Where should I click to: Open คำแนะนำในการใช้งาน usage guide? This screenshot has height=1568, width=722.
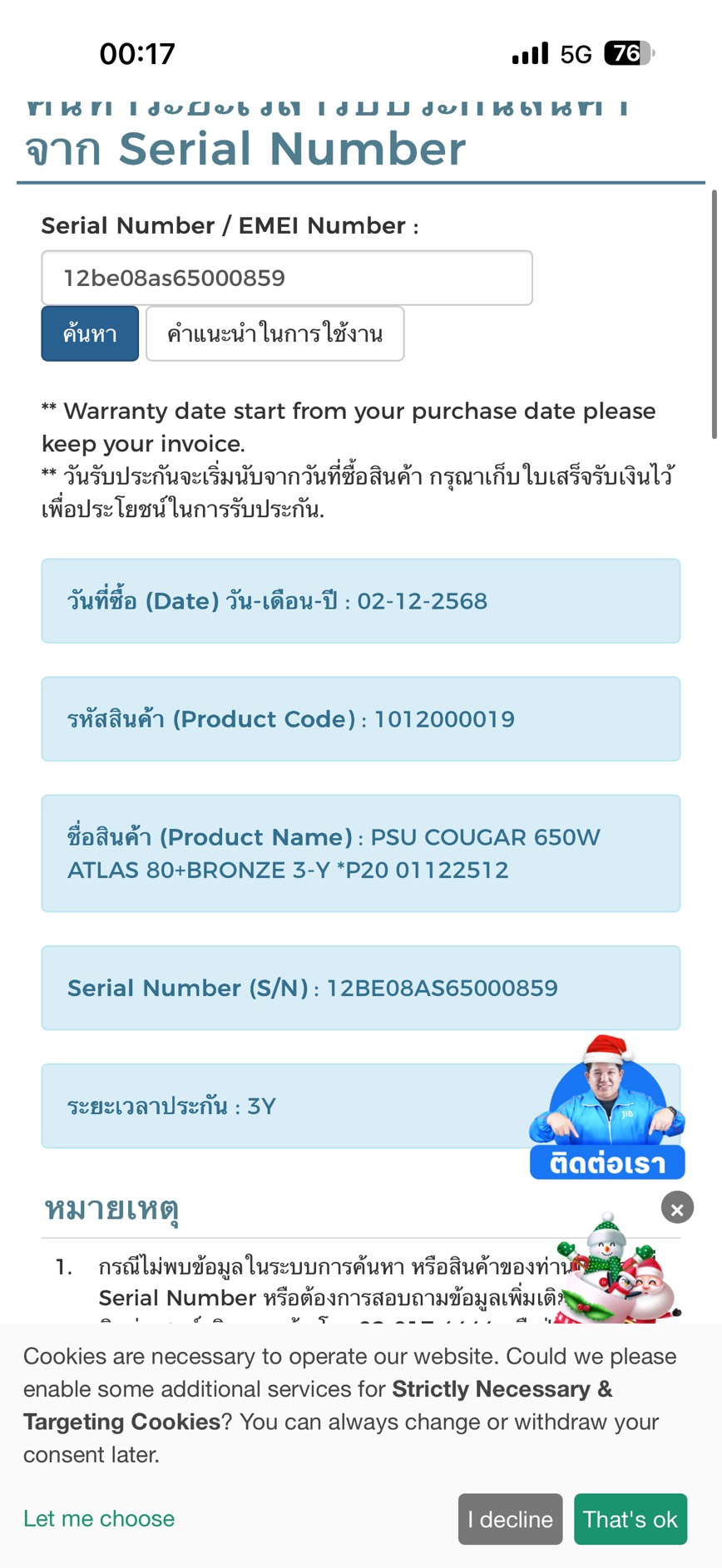coord(274,333)
